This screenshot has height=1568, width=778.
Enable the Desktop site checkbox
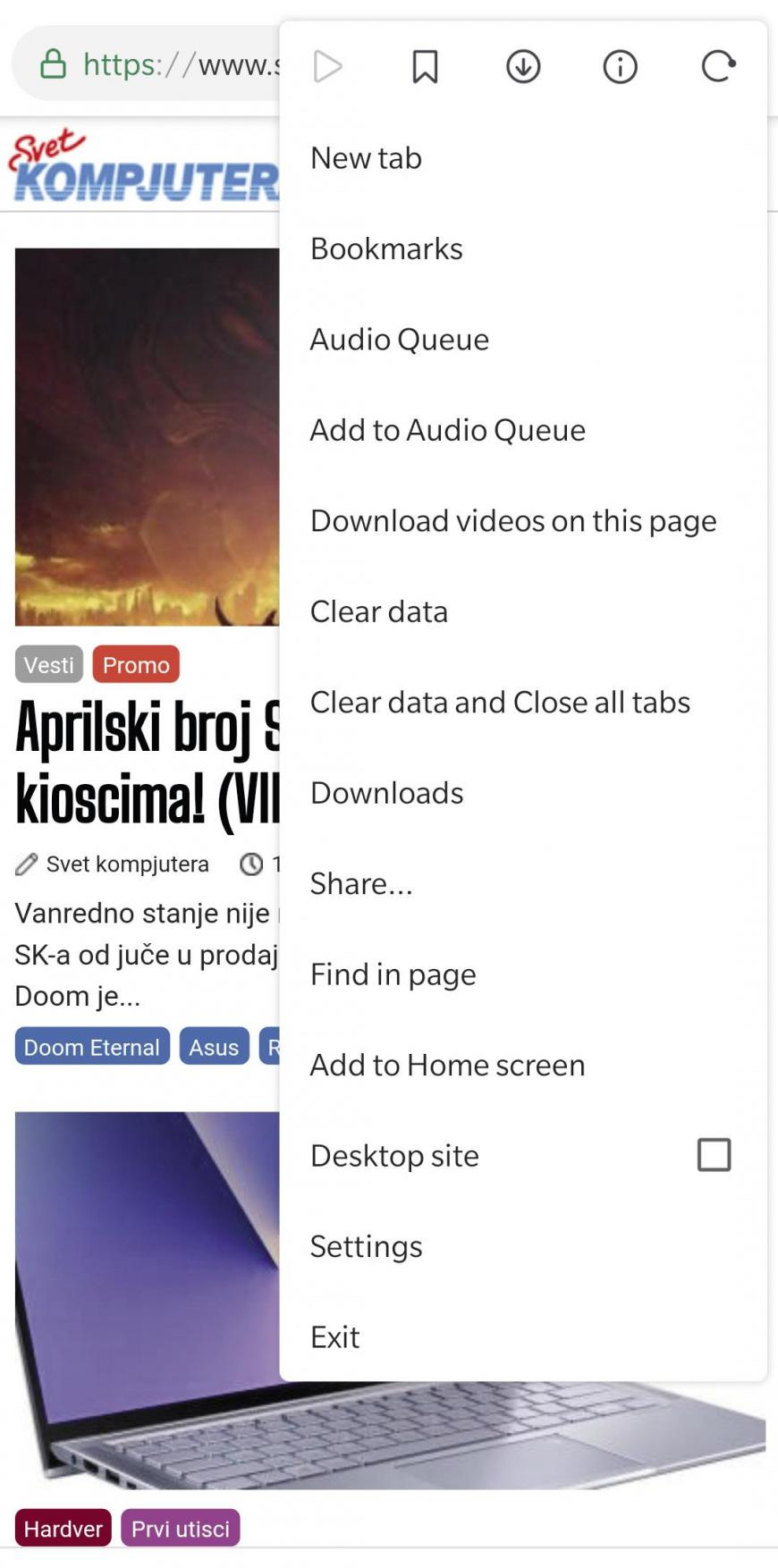714,1155
